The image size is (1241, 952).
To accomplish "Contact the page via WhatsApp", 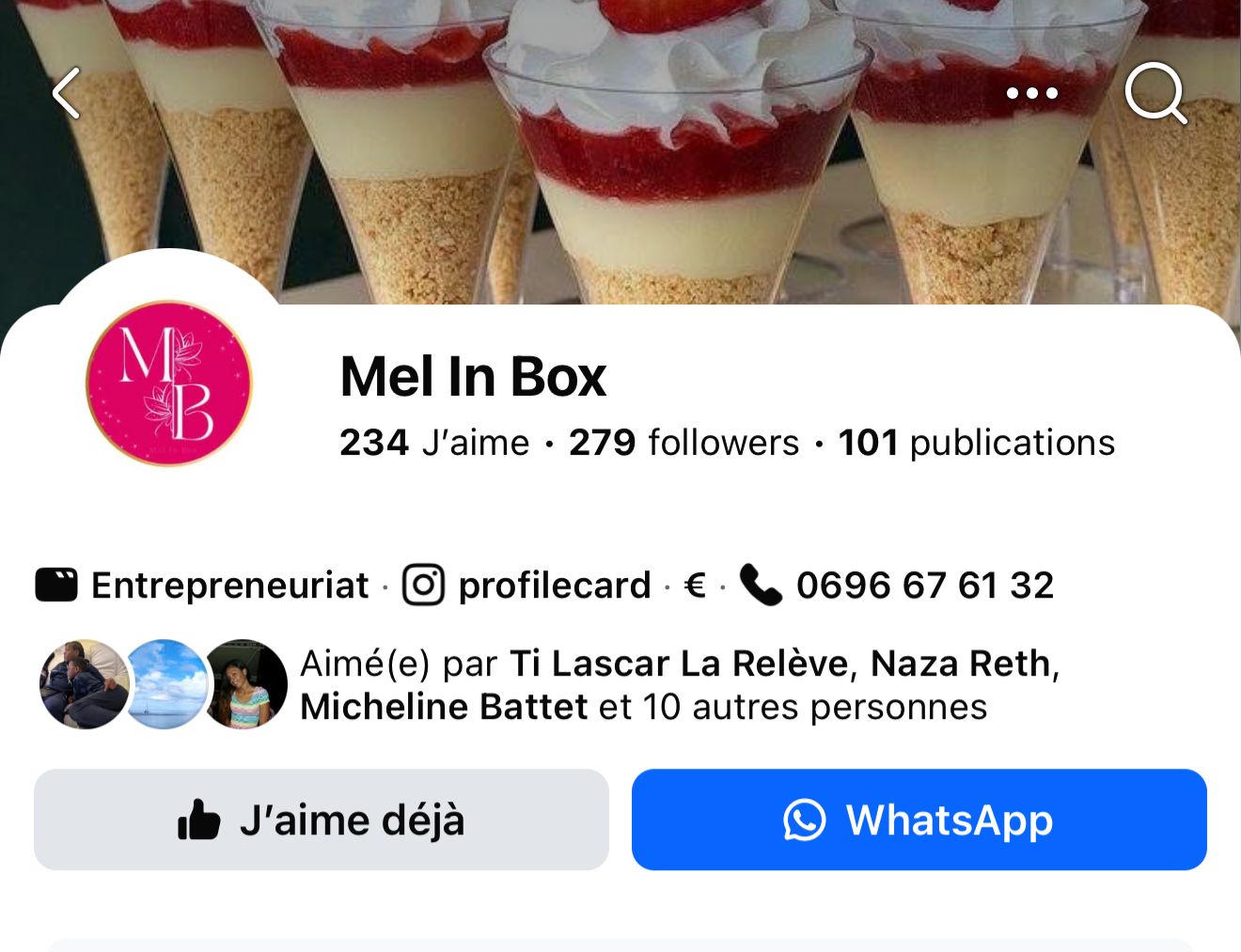I will click(x=919, y=819).
